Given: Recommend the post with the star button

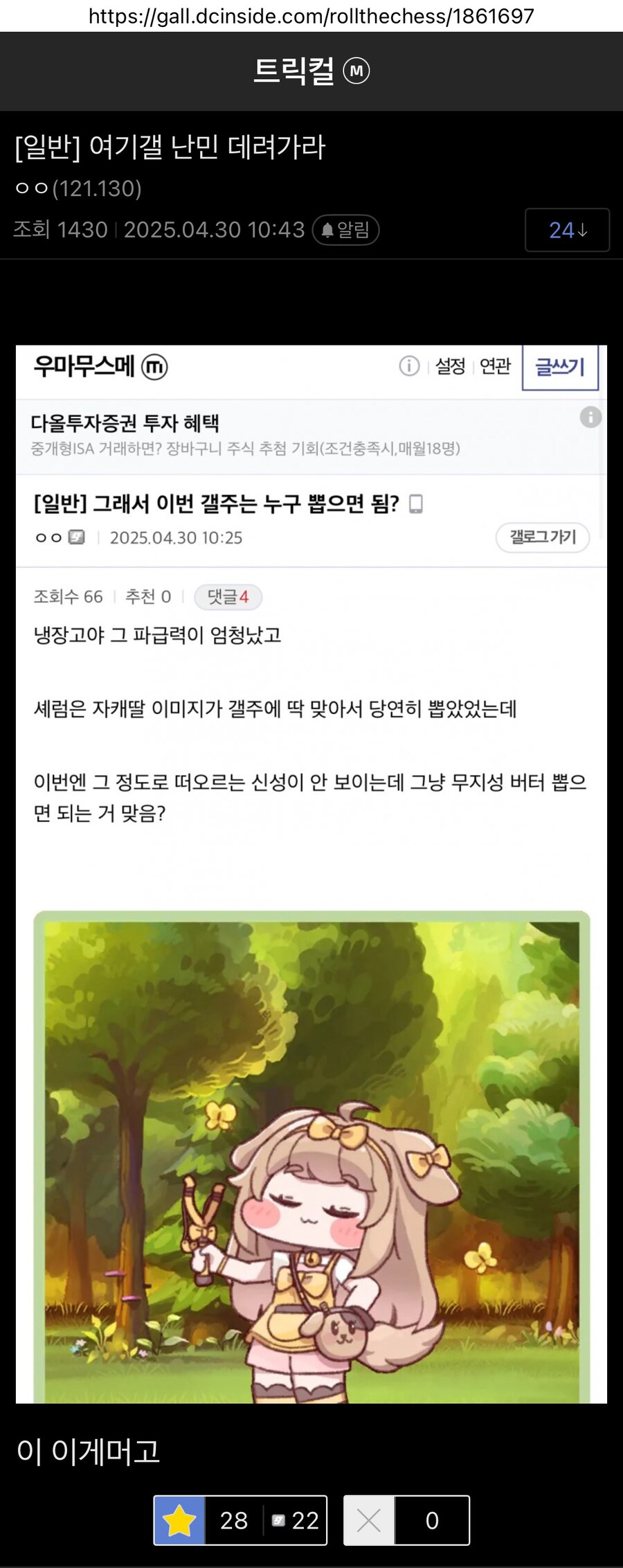Looking at the screenshot, I should pos(180,1520).
